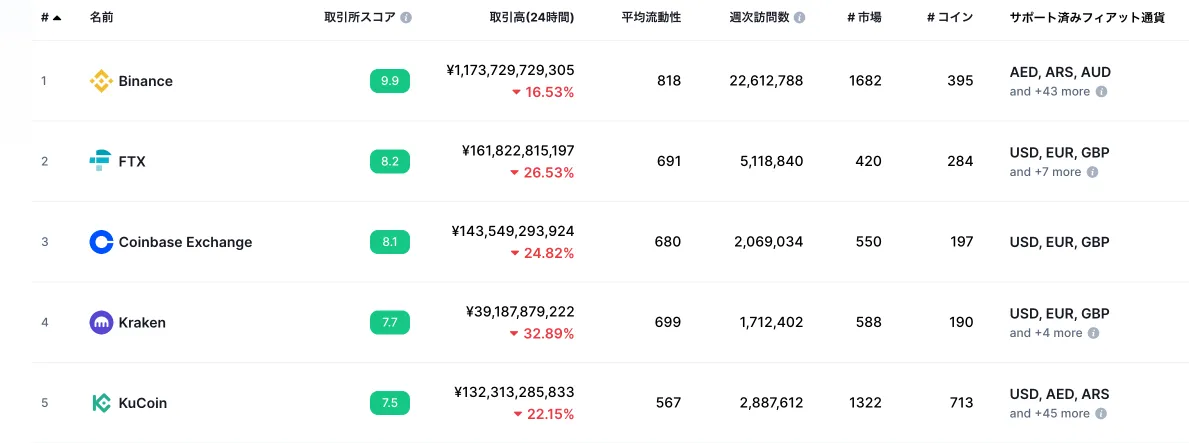This screenshot has width=1189, height=443.
Task: Sort by 平均流動性 column header
Action: (x=651, y=18)
